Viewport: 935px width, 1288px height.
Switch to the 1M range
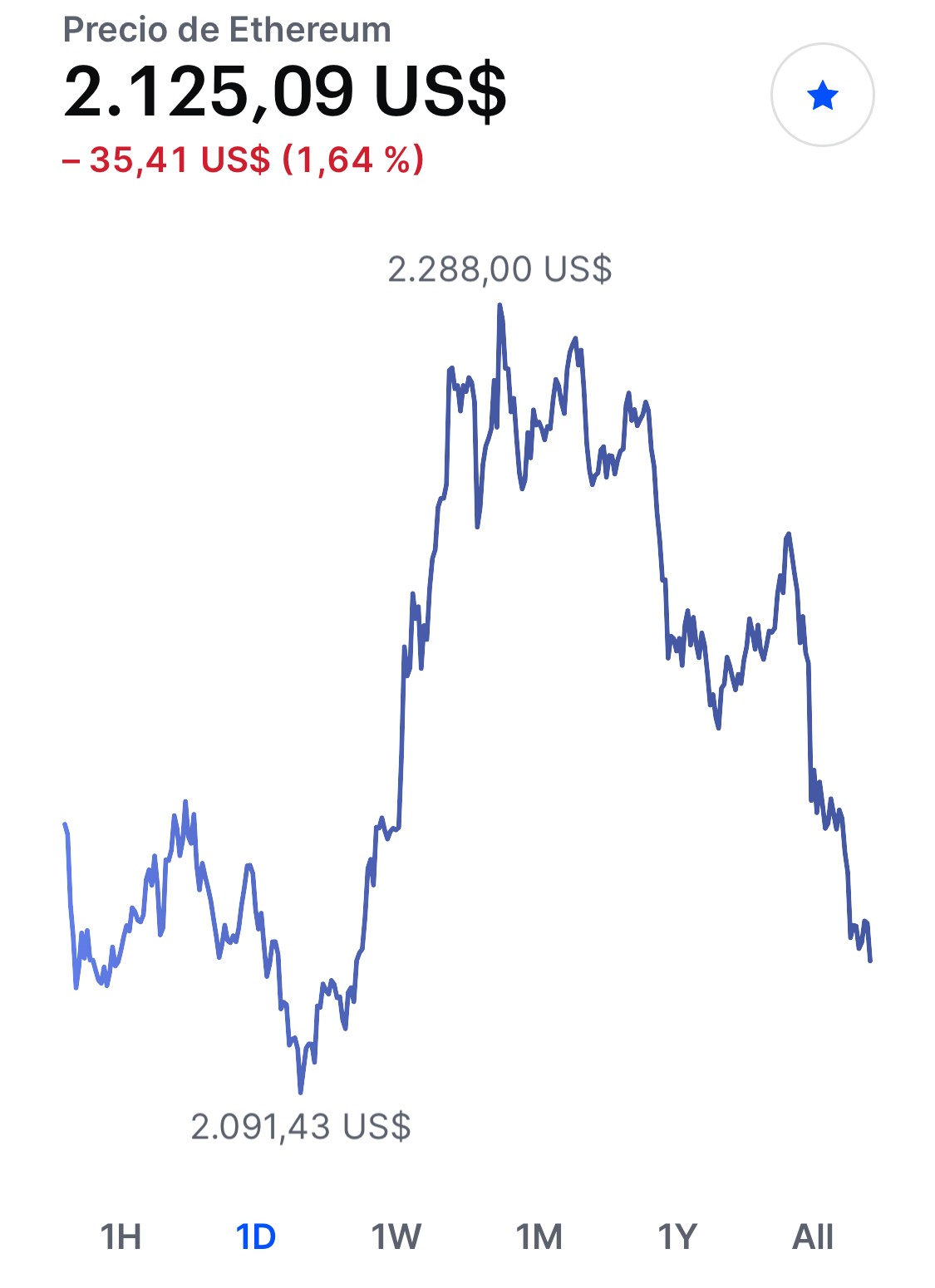pos(539,1237)
